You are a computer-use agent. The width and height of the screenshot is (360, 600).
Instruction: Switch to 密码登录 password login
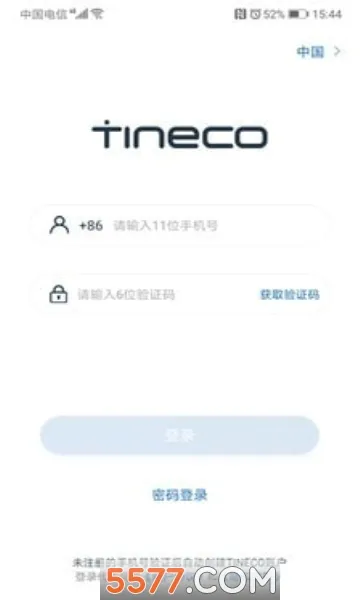click(180, 495)
